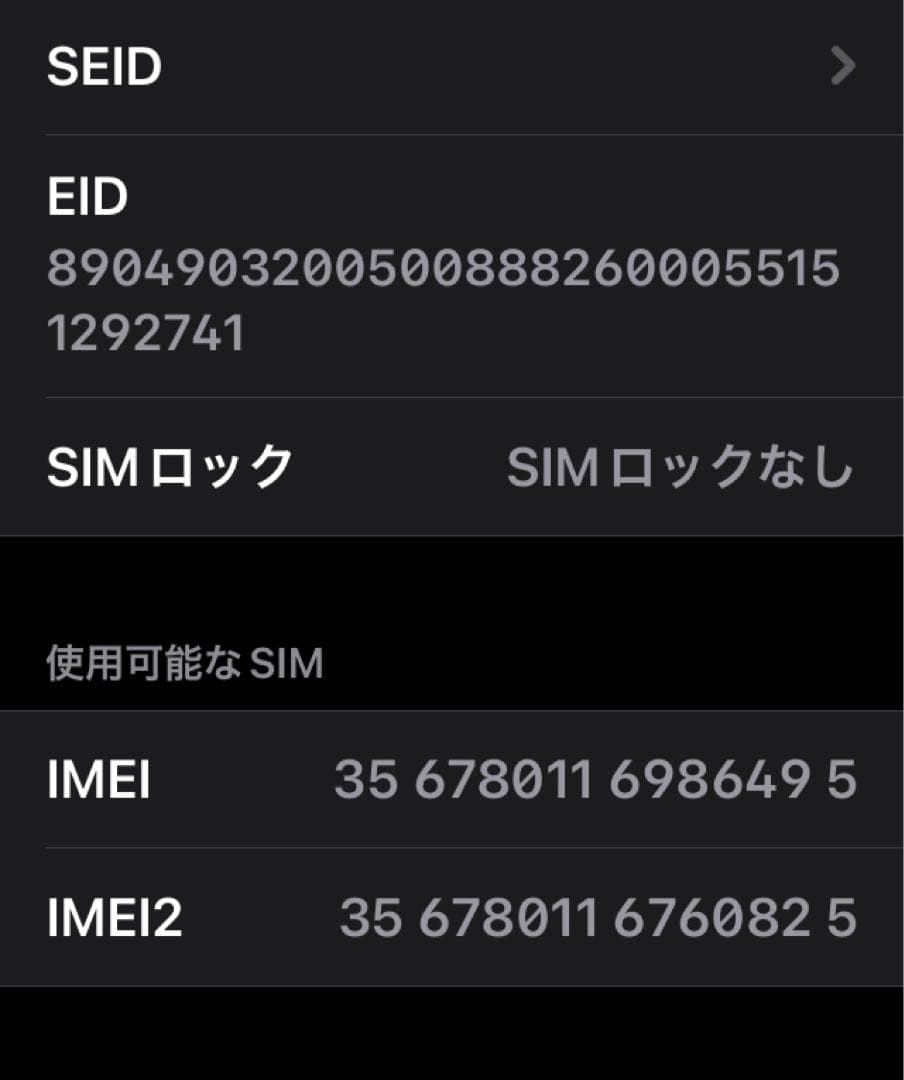Tap the EID number to copy it
The image size is (904, 1080).
[x=445, y=268]
